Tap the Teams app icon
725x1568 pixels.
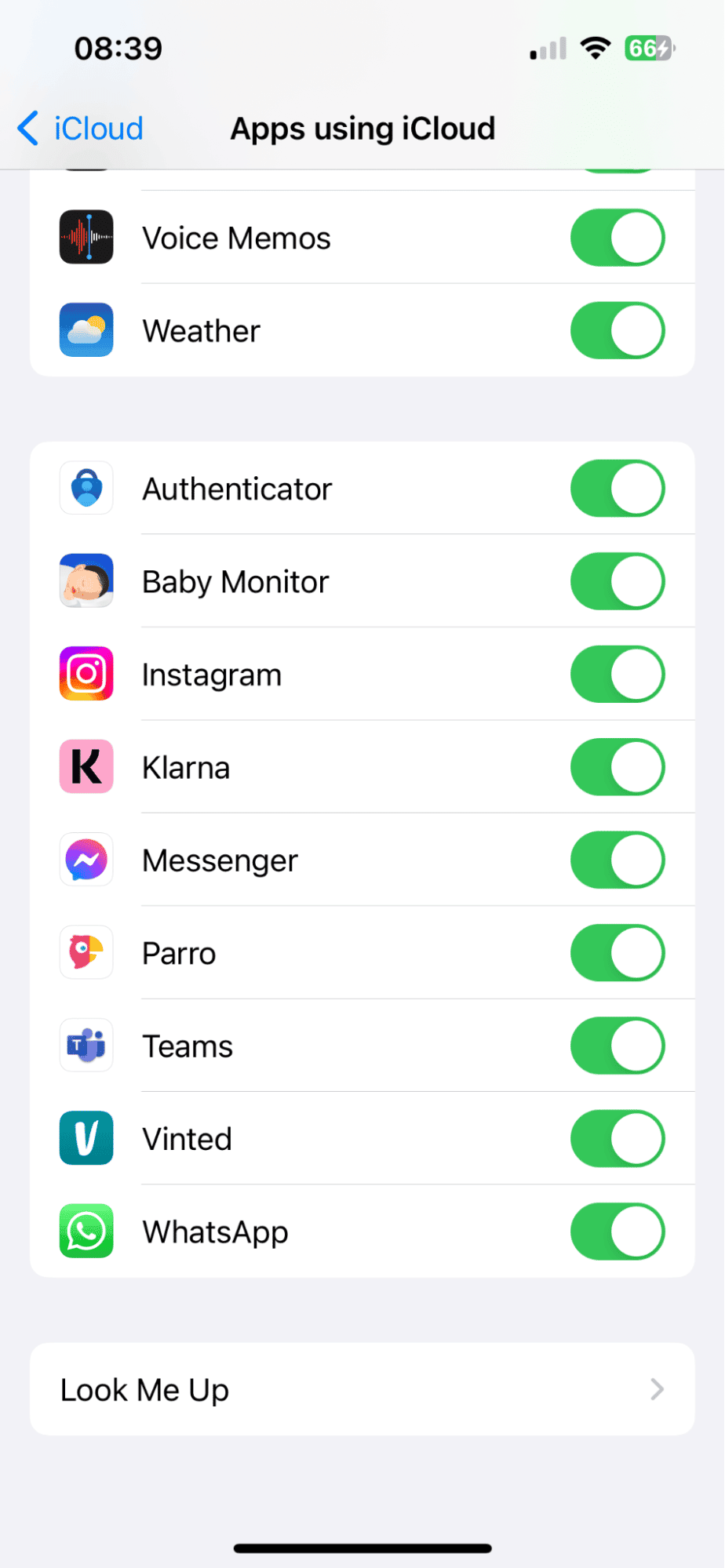tap(86, 1045)
